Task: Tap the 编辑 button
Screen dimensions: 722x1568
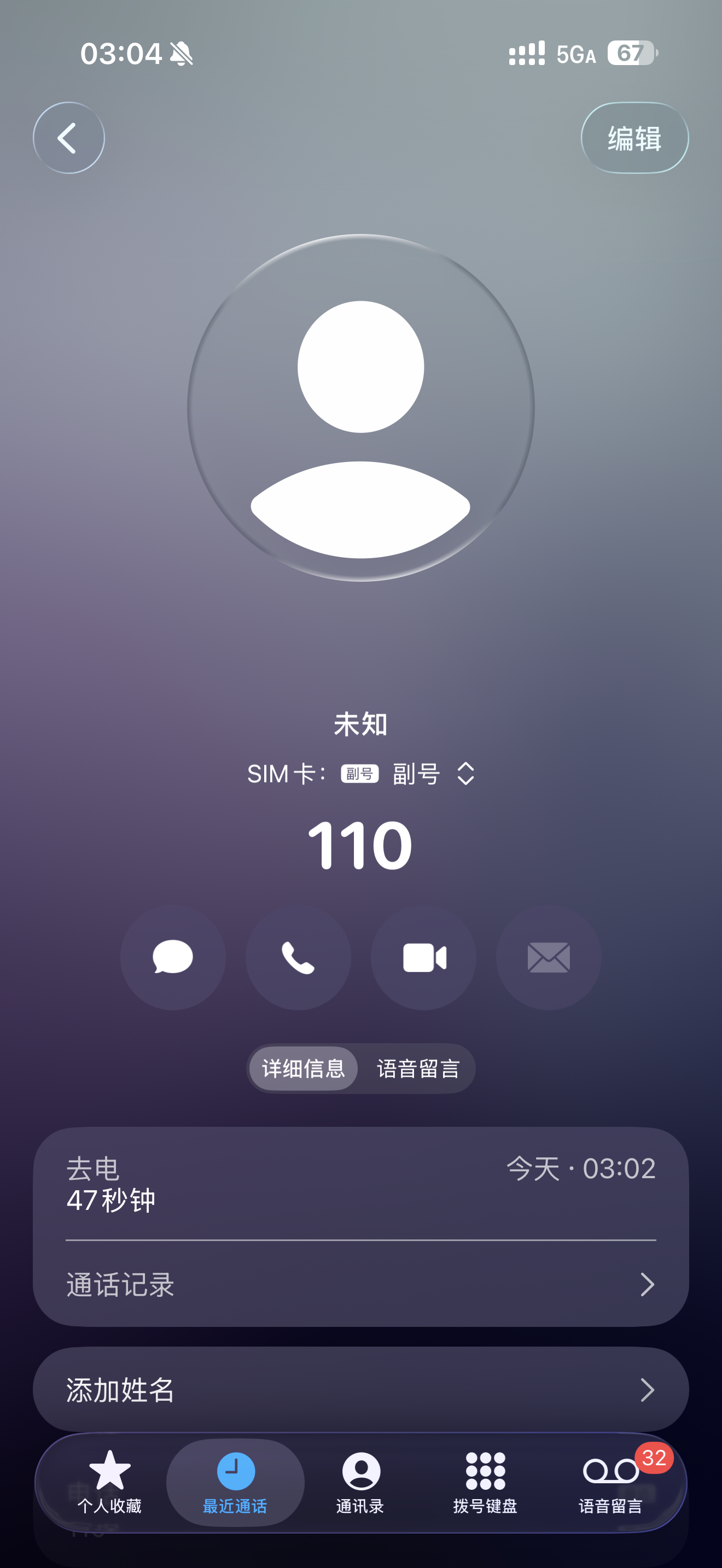Action: pos(634,138)
